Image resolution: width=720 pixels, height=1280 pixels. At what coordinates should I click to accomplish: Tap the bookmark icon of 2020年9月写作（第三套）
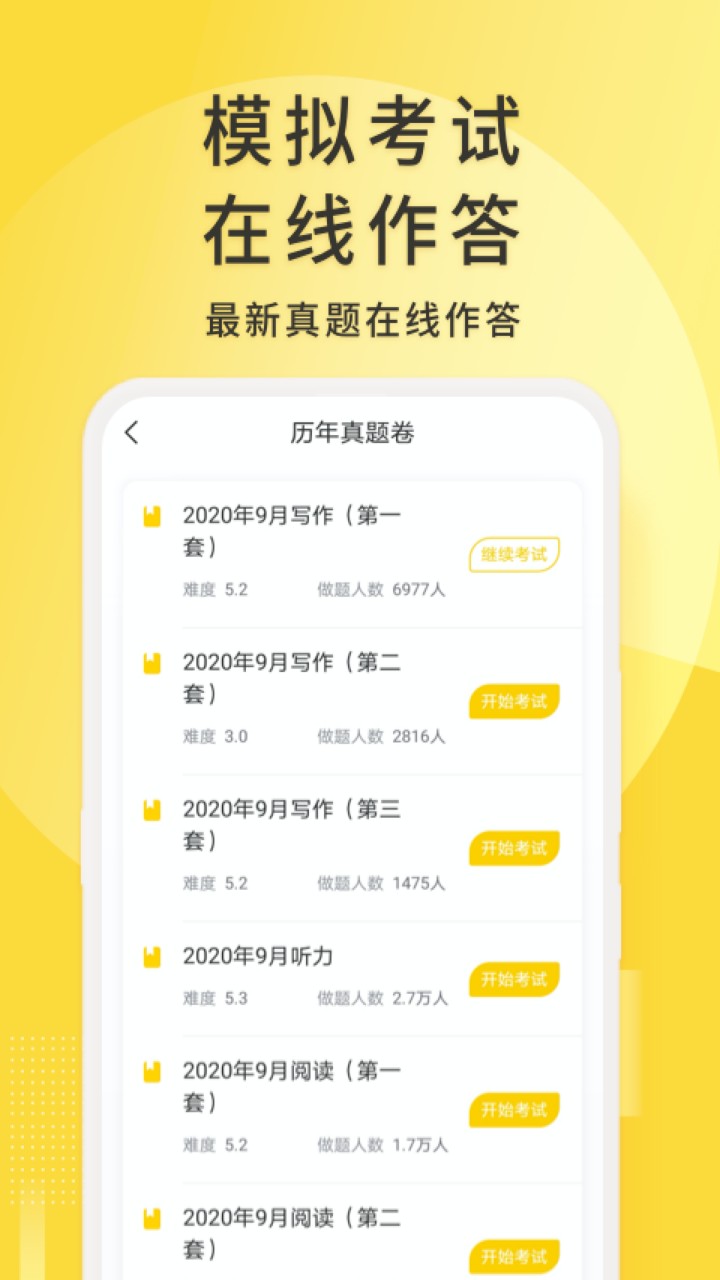(151, 808)
